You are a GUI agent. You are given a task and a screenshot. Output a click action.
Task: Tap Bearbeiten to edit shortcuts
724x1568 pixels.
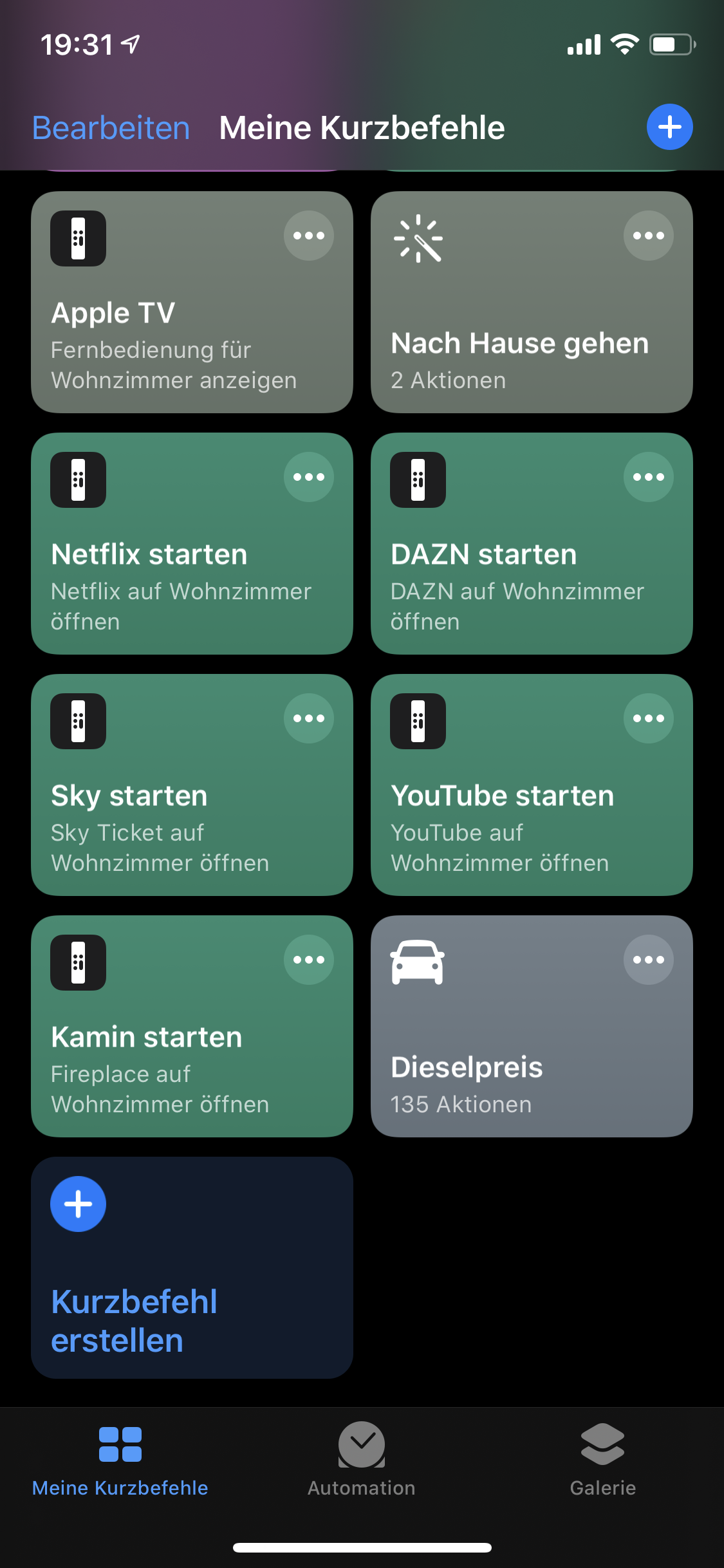click(111, 127)
